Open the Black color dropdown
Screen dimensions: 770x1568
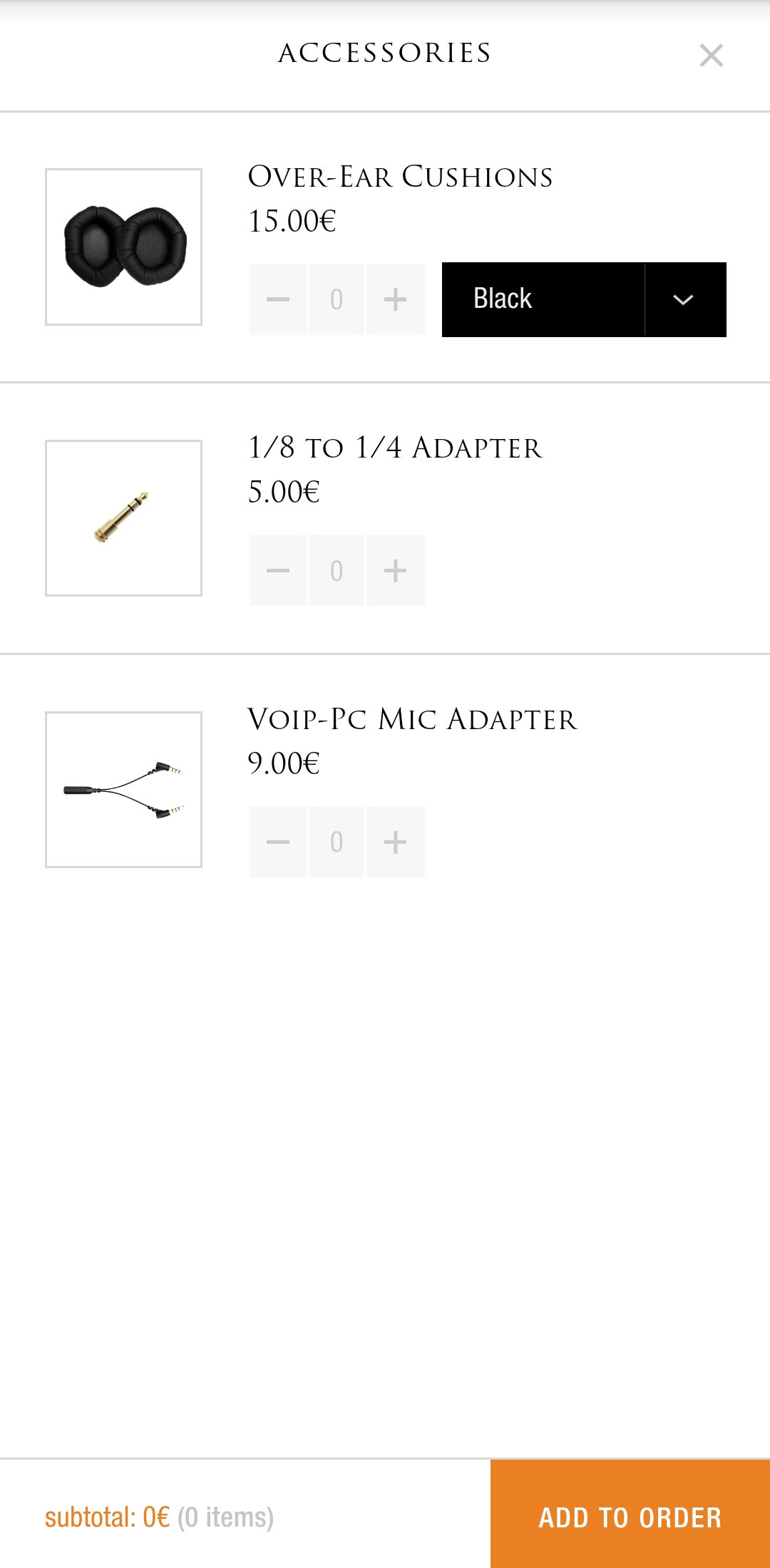(x=584, y=299)
